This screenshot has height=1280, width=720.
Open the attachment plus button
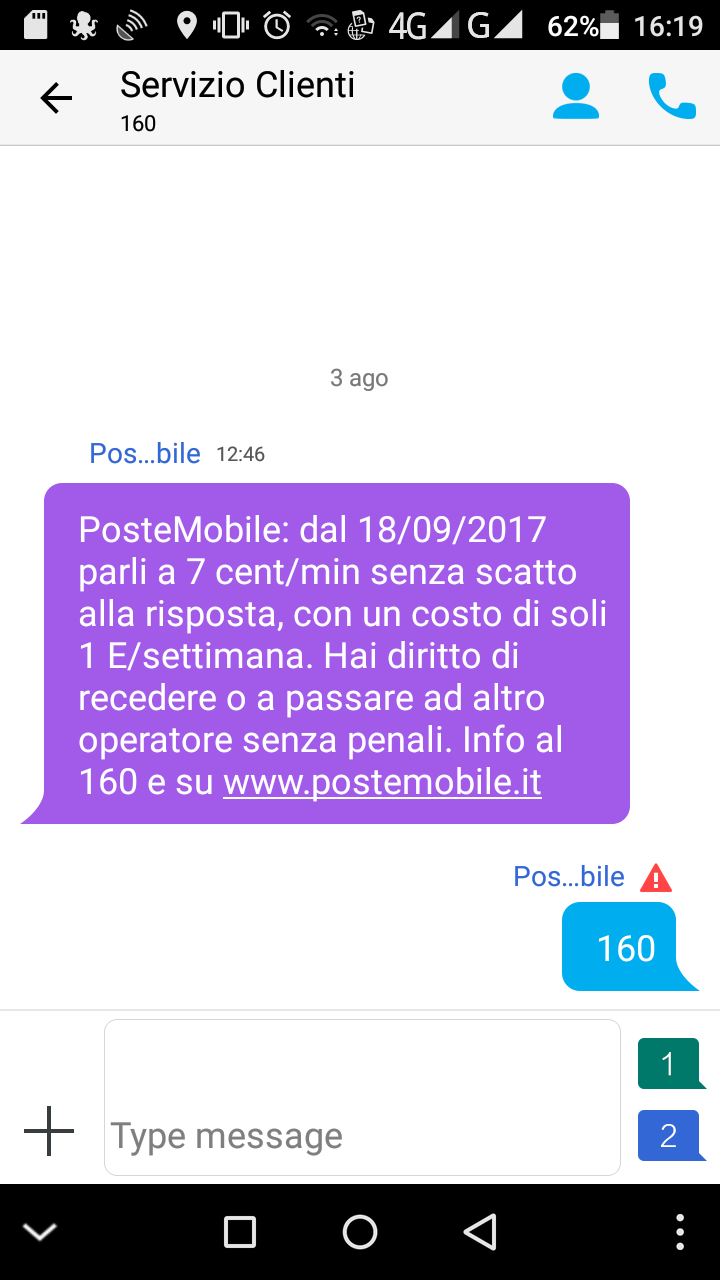coord(49,1131)
